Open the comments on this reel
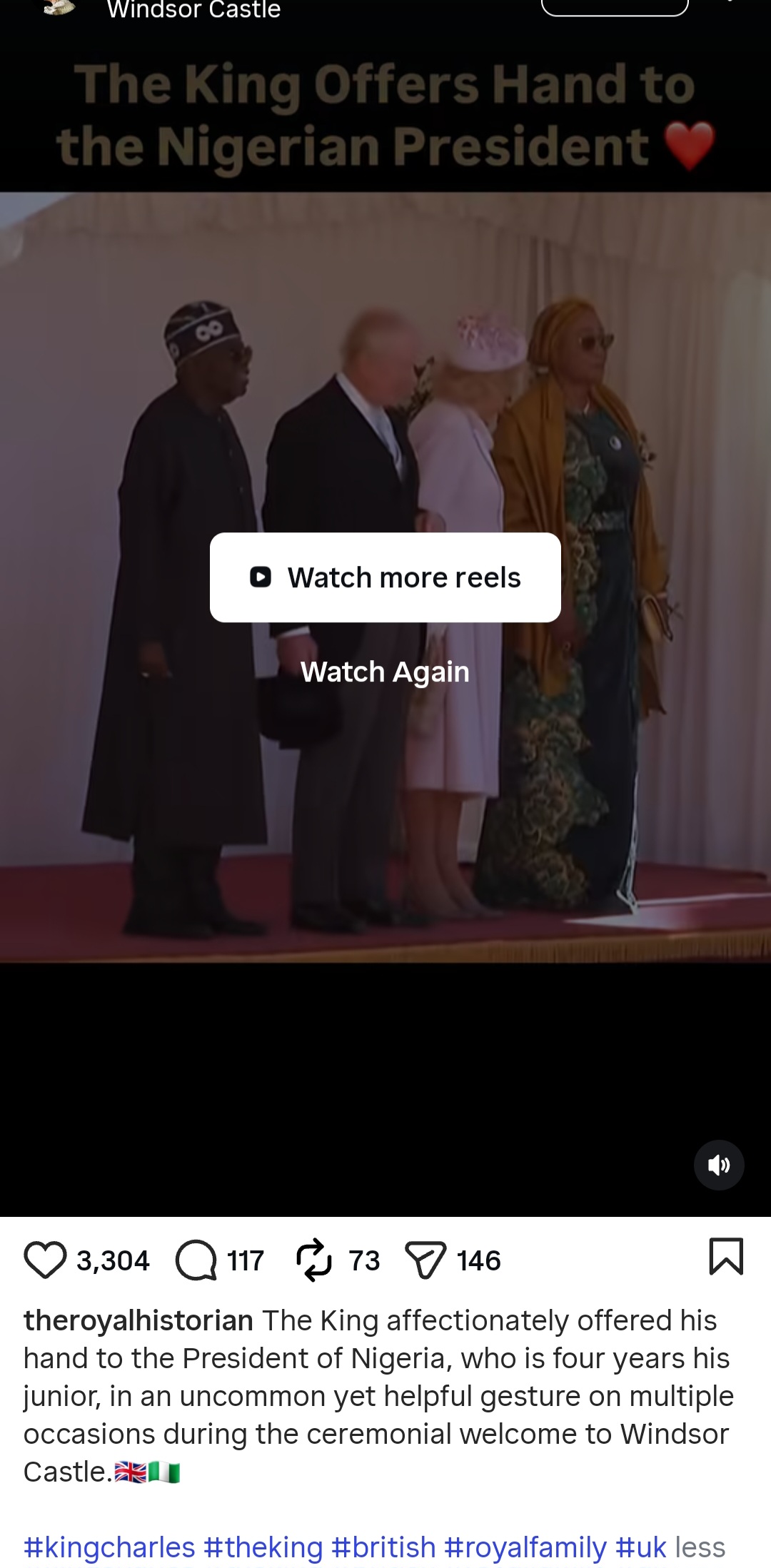The height and width of the screenshot is (1568, 771). 196,1260
